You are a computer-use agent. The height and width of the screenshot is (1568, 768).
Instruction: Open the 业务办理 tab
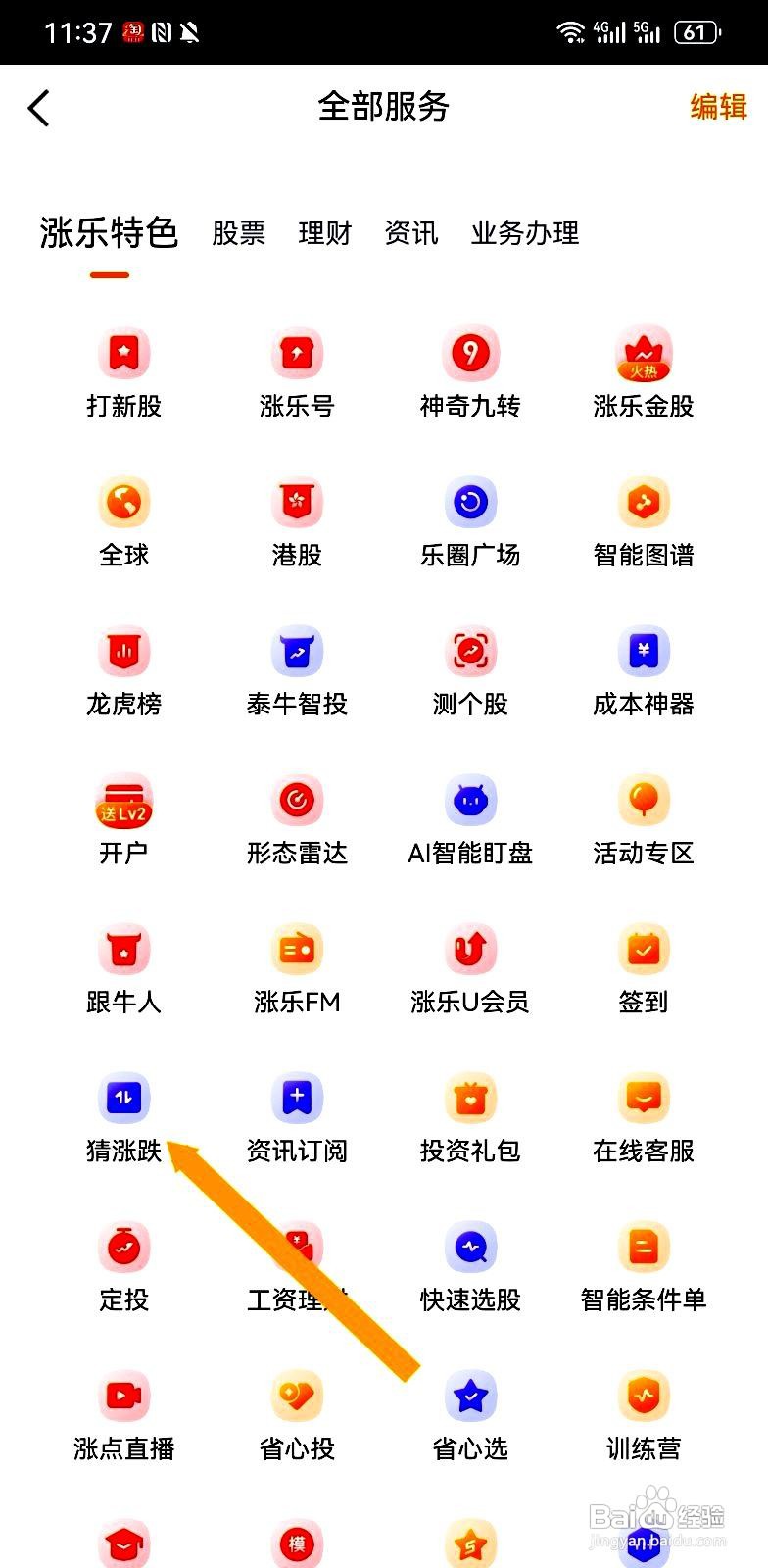point(525,233)
